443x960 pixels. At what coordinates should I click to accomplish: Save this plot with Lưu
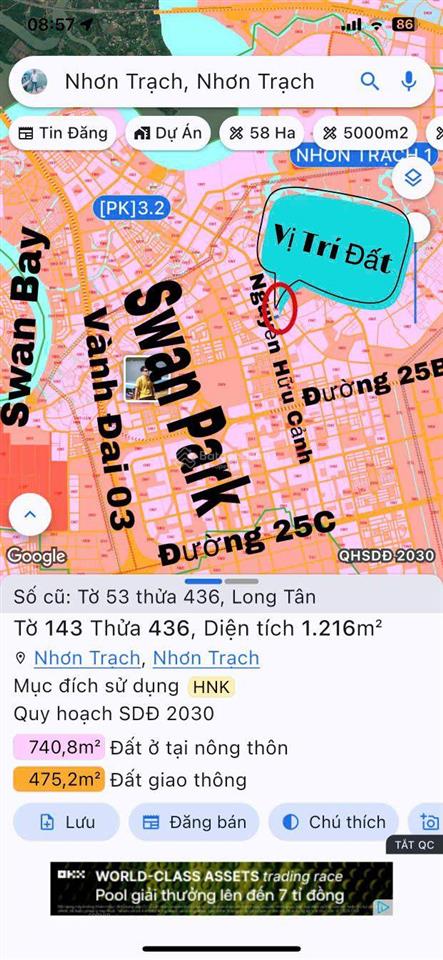(x=66, y=822)
